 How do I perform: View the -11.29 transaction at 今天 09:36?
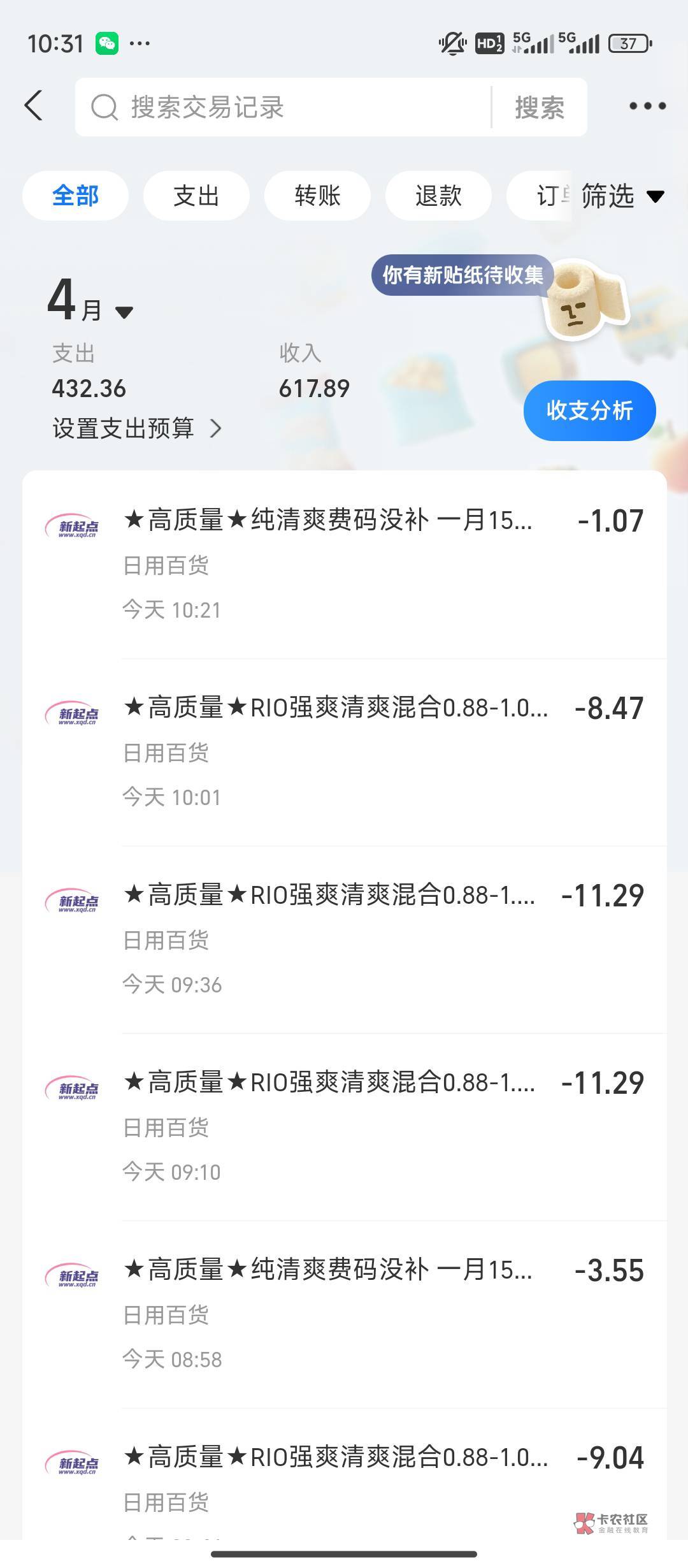382,939
